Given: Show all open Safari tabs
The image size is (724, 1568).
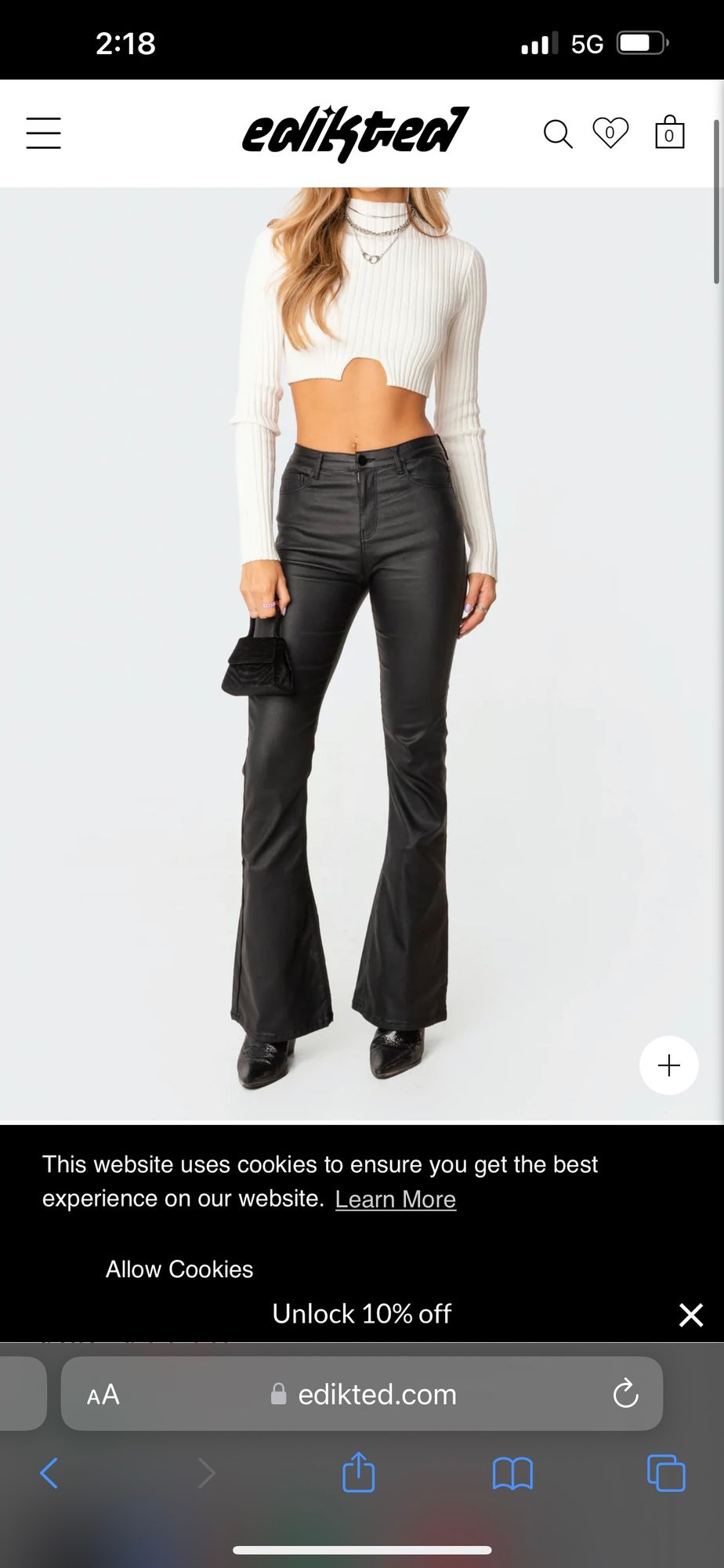Looking at the screenshot, I should tap(666, 1473).
